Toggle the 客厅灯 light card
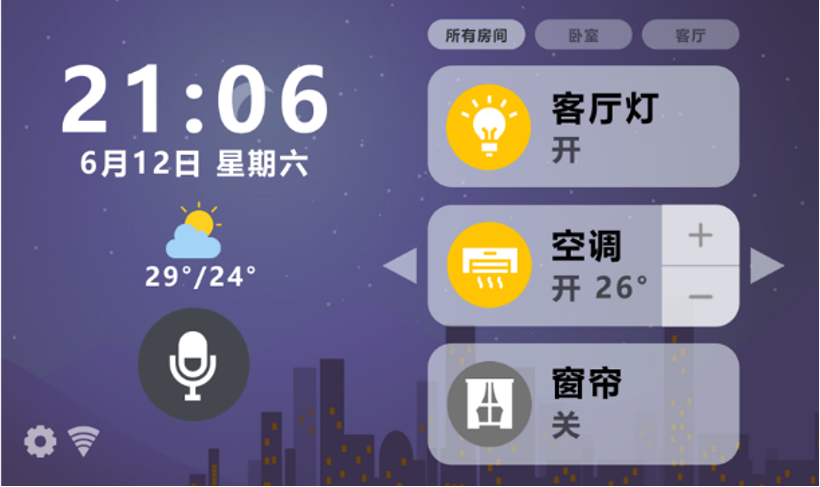This screenshot has width=820, height=487. click(583, 126)
